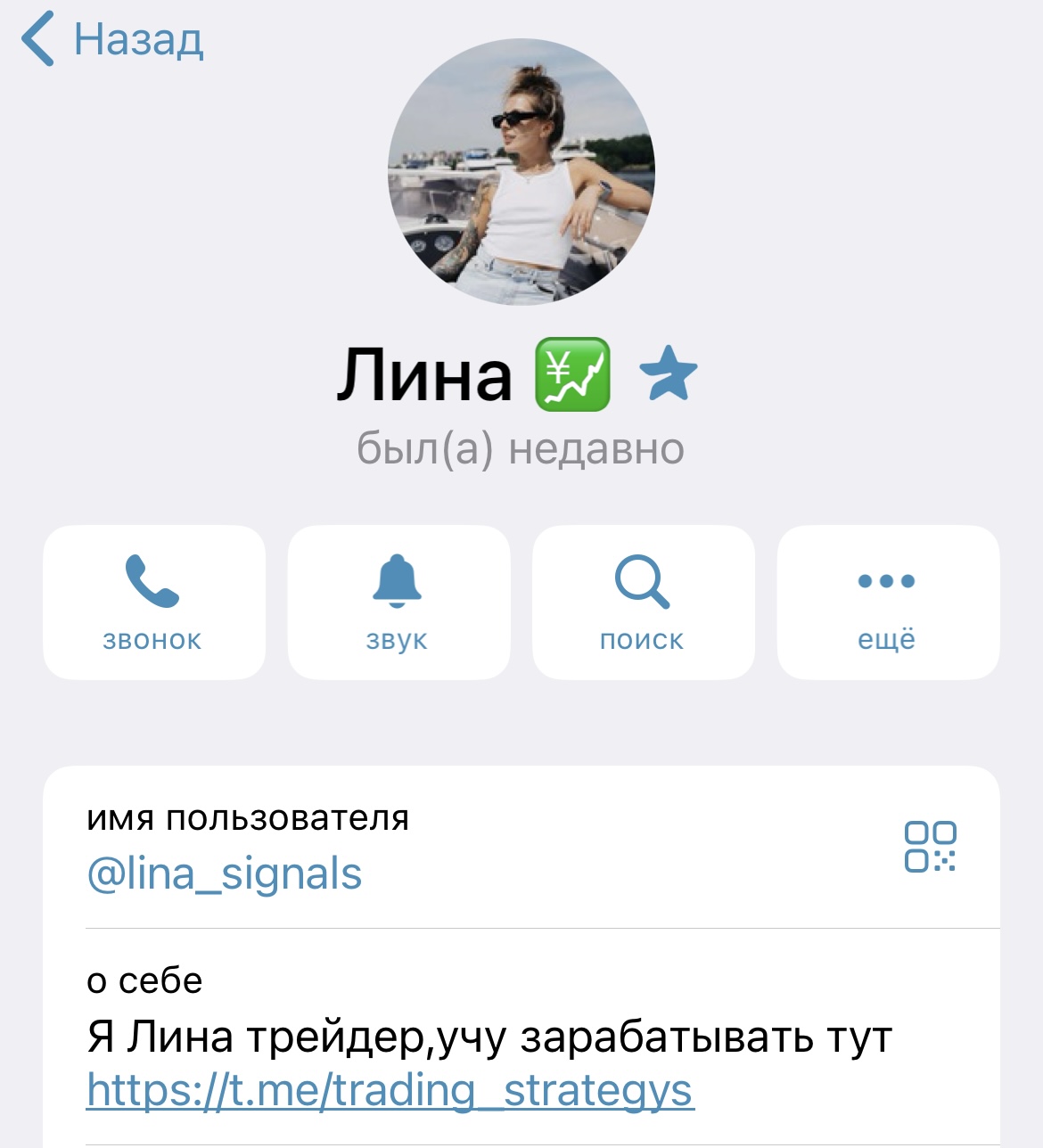Show the QR code for this profile
1043x1148 pixels.
(x=930, y=847)
